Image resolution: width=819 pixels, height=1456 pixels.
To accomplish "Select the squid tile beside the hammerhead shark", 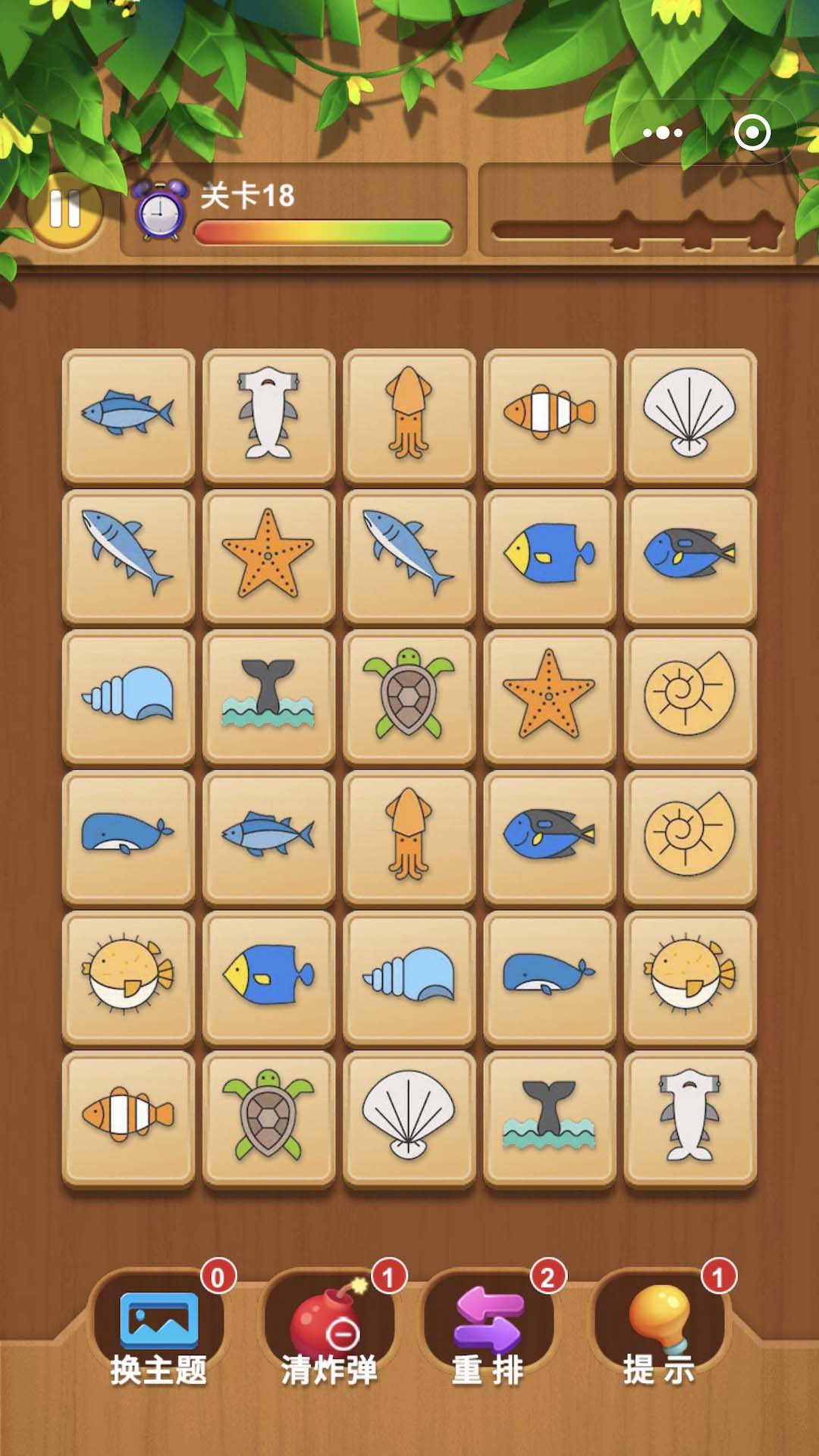I will [x=409, y=414].
